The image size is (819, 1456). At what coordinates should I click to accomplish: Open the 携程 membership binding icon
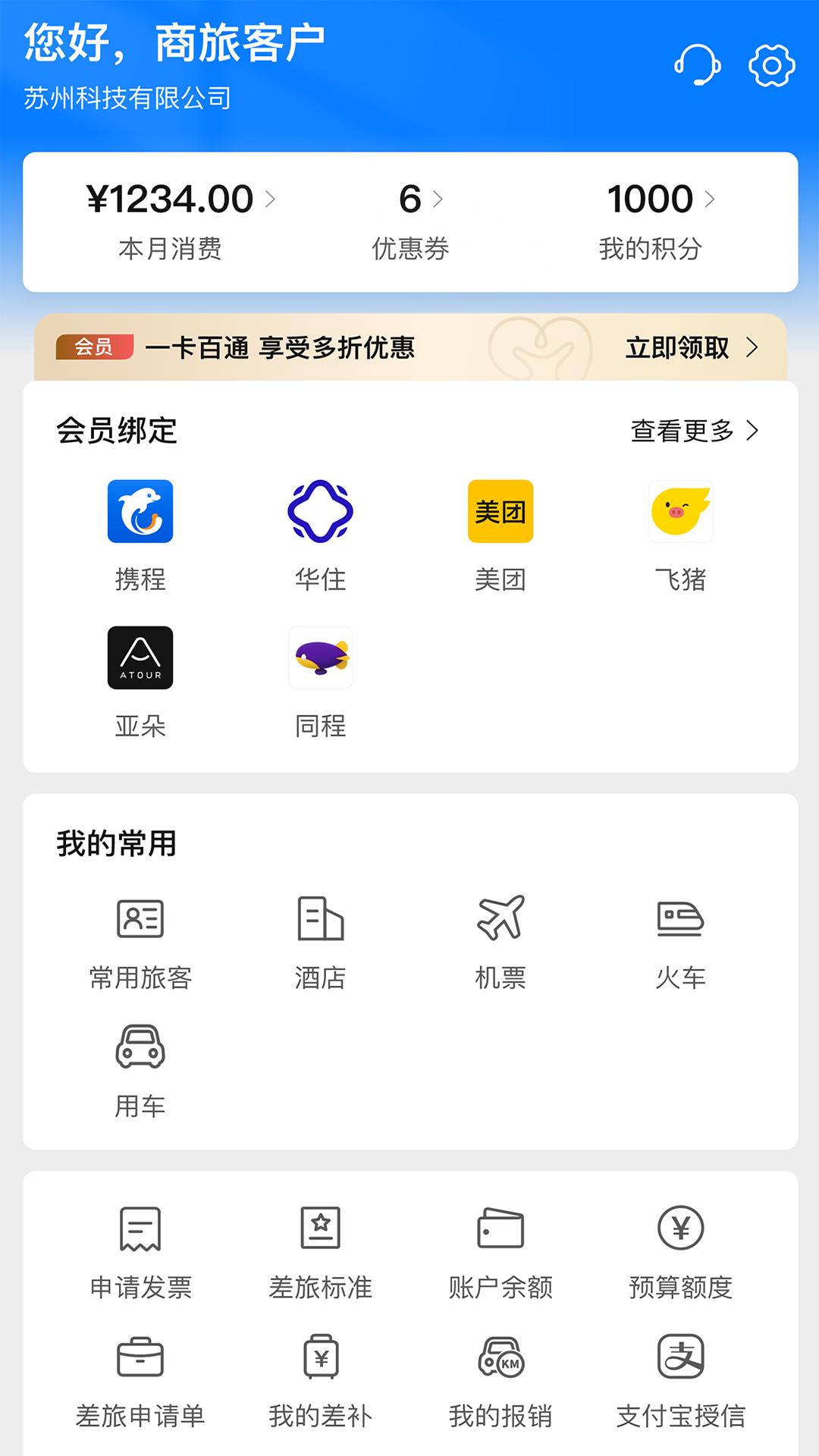[x=140, y=512]
